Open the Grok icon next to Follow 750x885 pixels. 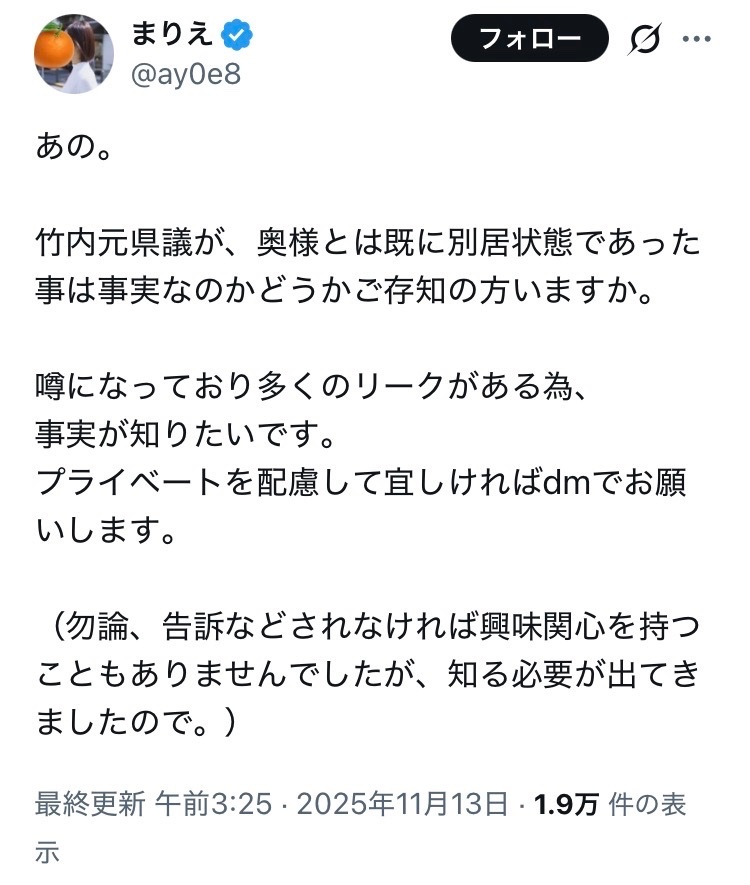[x=644, y=39]
